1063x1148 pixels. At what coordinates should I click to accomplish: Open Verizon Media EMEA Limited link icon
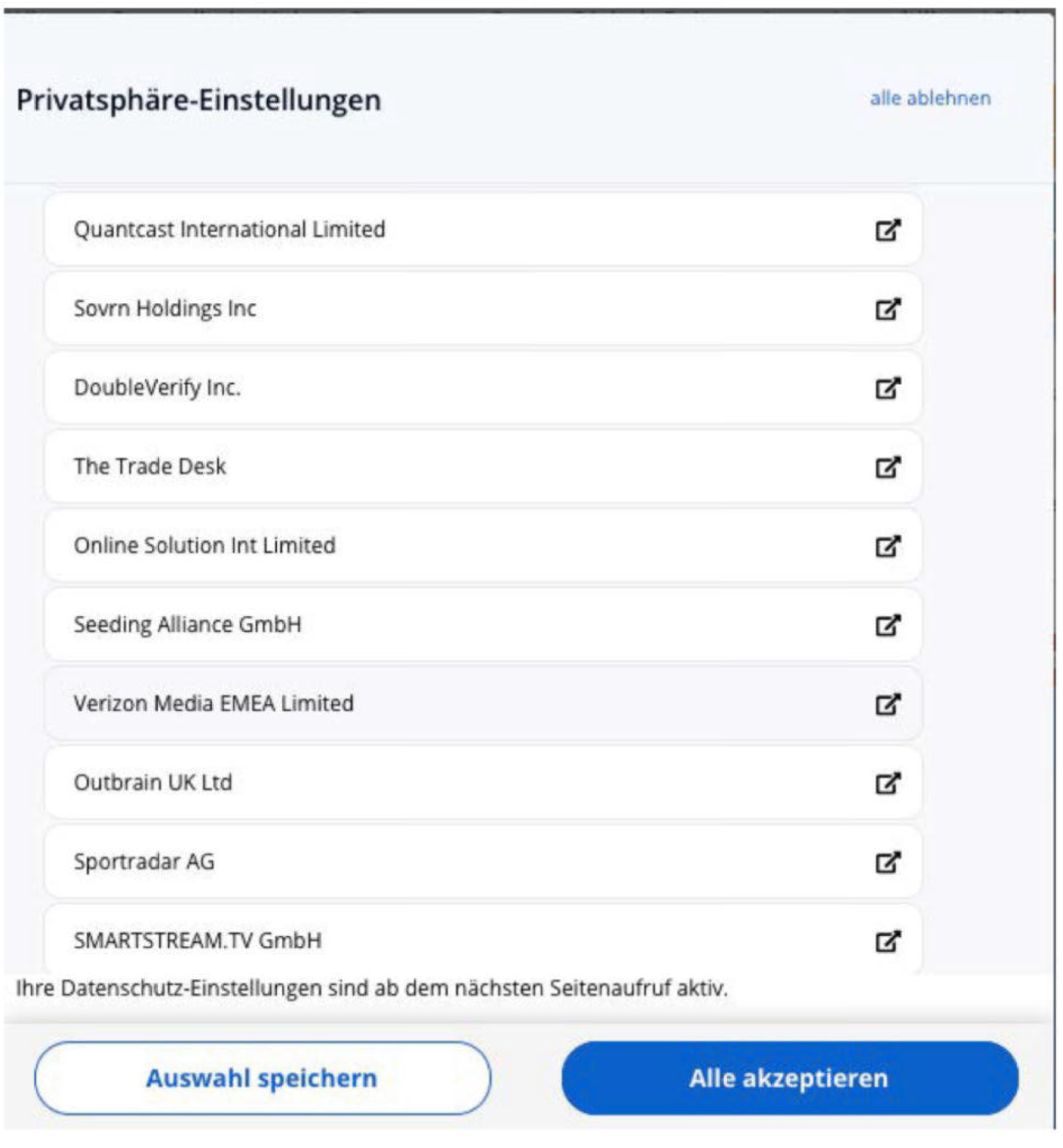[x=887, y=704]
